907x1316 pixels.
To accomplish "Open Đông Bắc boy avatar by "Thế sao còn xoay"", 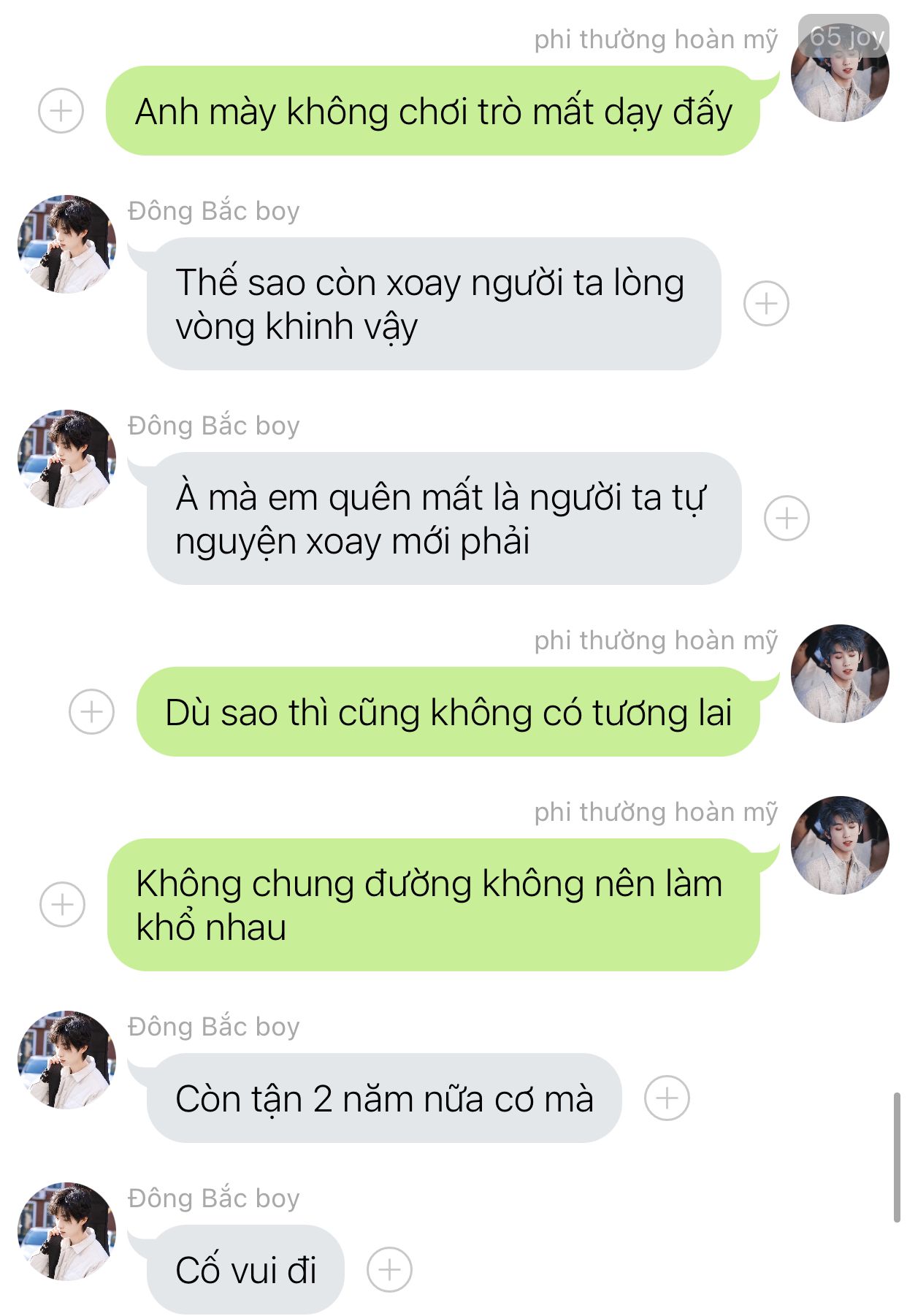I will coord(66,244).
